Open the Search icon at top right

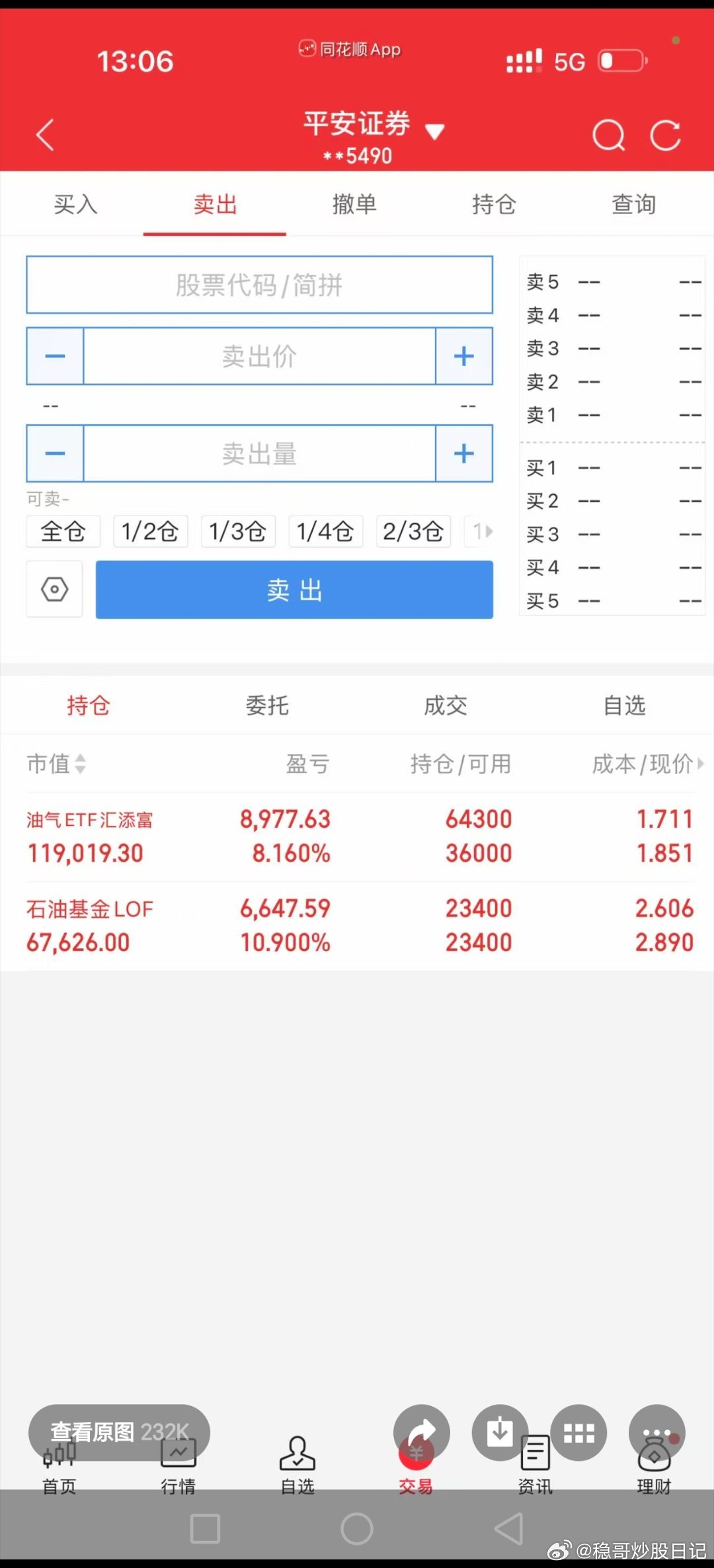pyautogui.click(x=609, y=135)
